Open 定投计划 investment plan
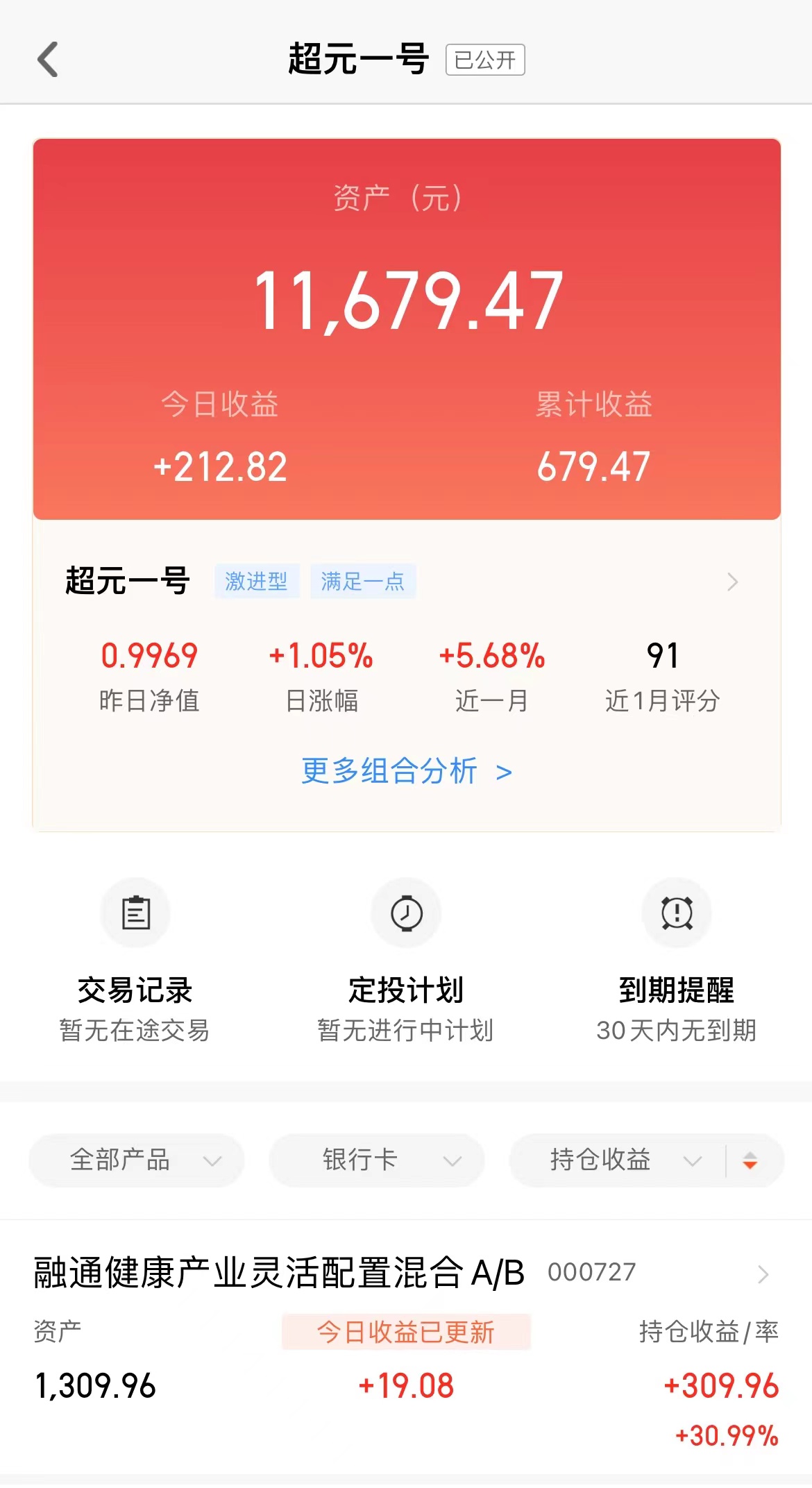Screen dimensions: 812x1488 pos(406,961)
